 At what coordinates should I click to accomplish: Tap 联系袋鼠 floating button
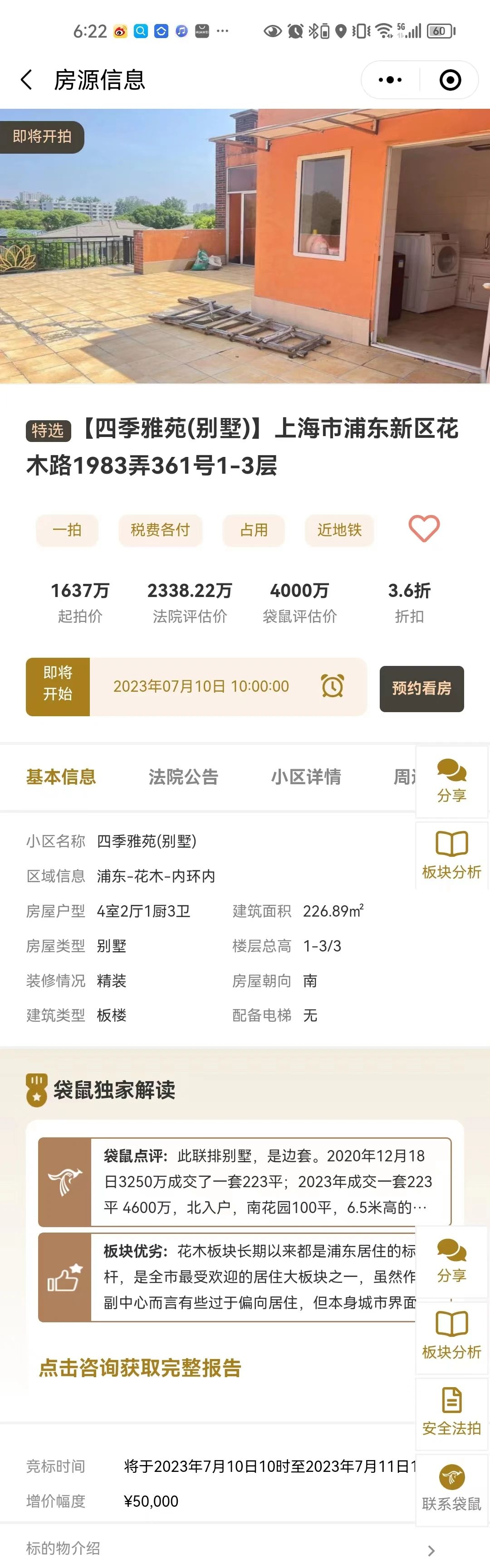pos(451,1489)
